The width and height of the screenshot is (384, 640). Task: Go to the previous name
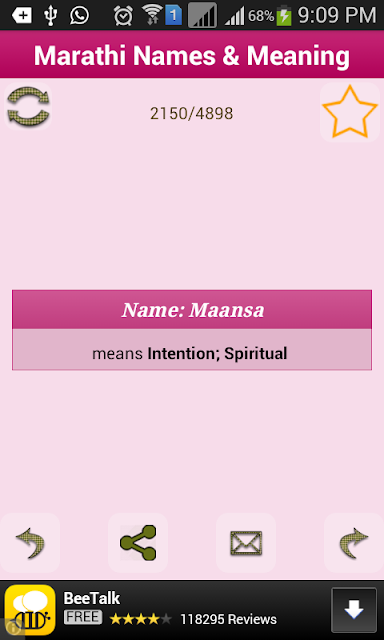(x=30, y=543)
